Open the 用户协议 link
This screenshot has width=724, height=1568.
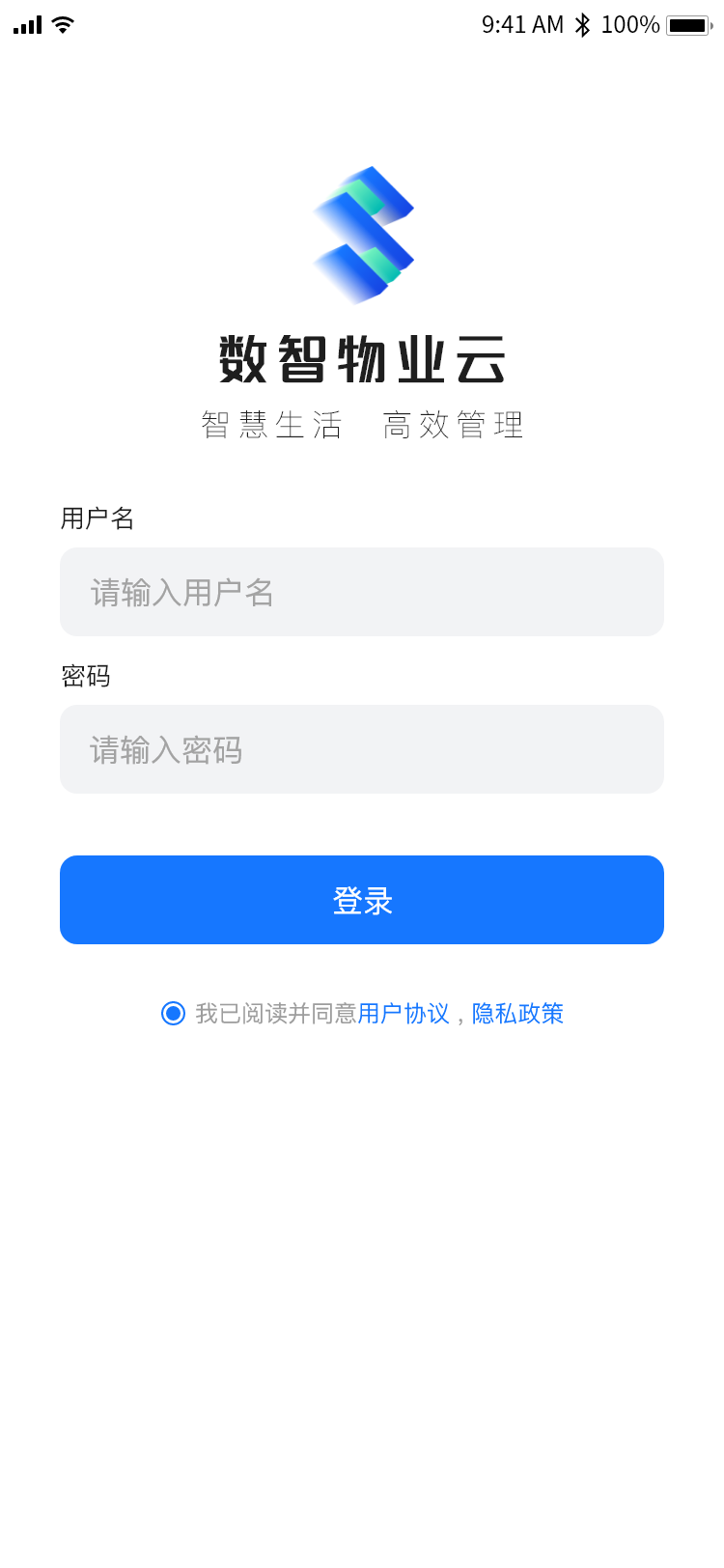(404, 1013)
